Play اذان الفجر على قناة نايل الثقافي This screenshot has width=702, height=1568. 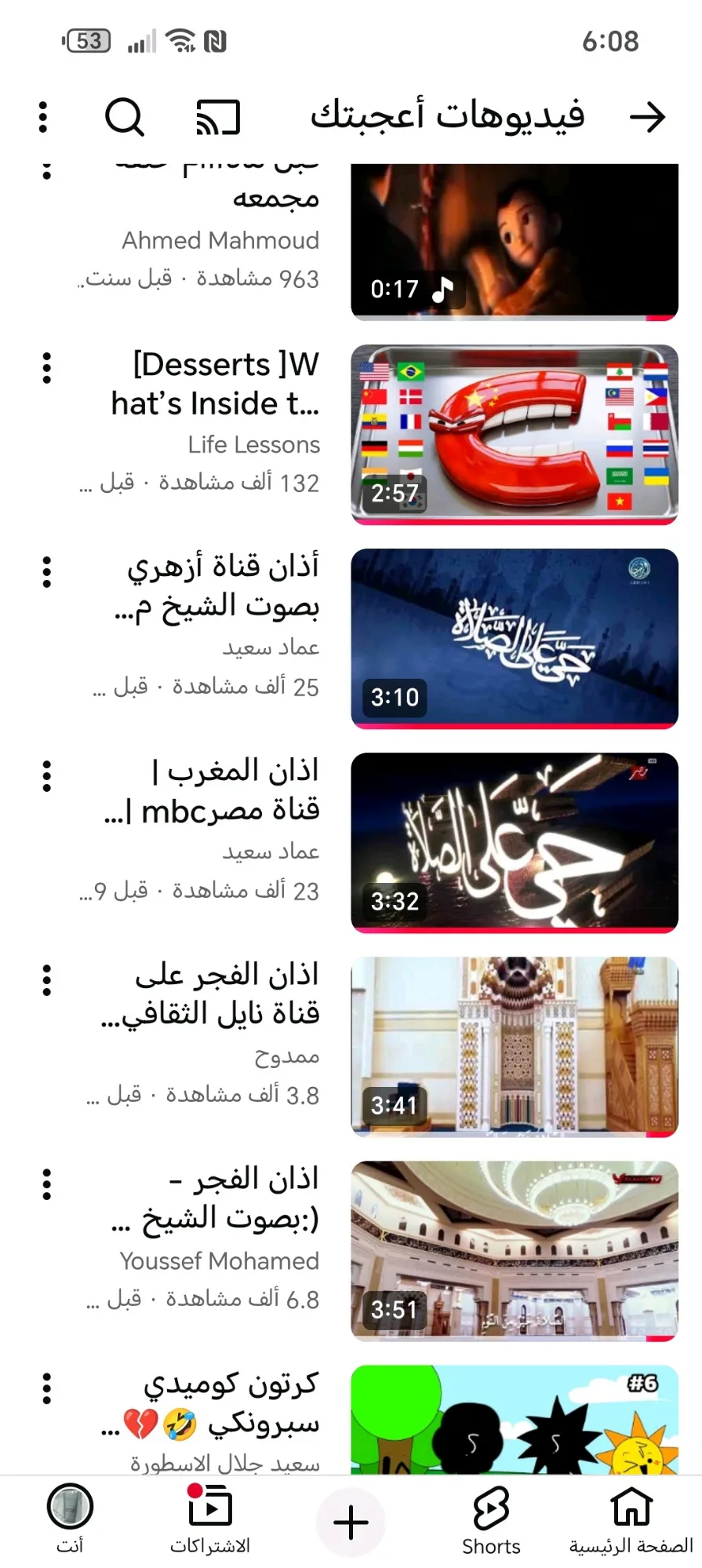(x=514, y=1046)
